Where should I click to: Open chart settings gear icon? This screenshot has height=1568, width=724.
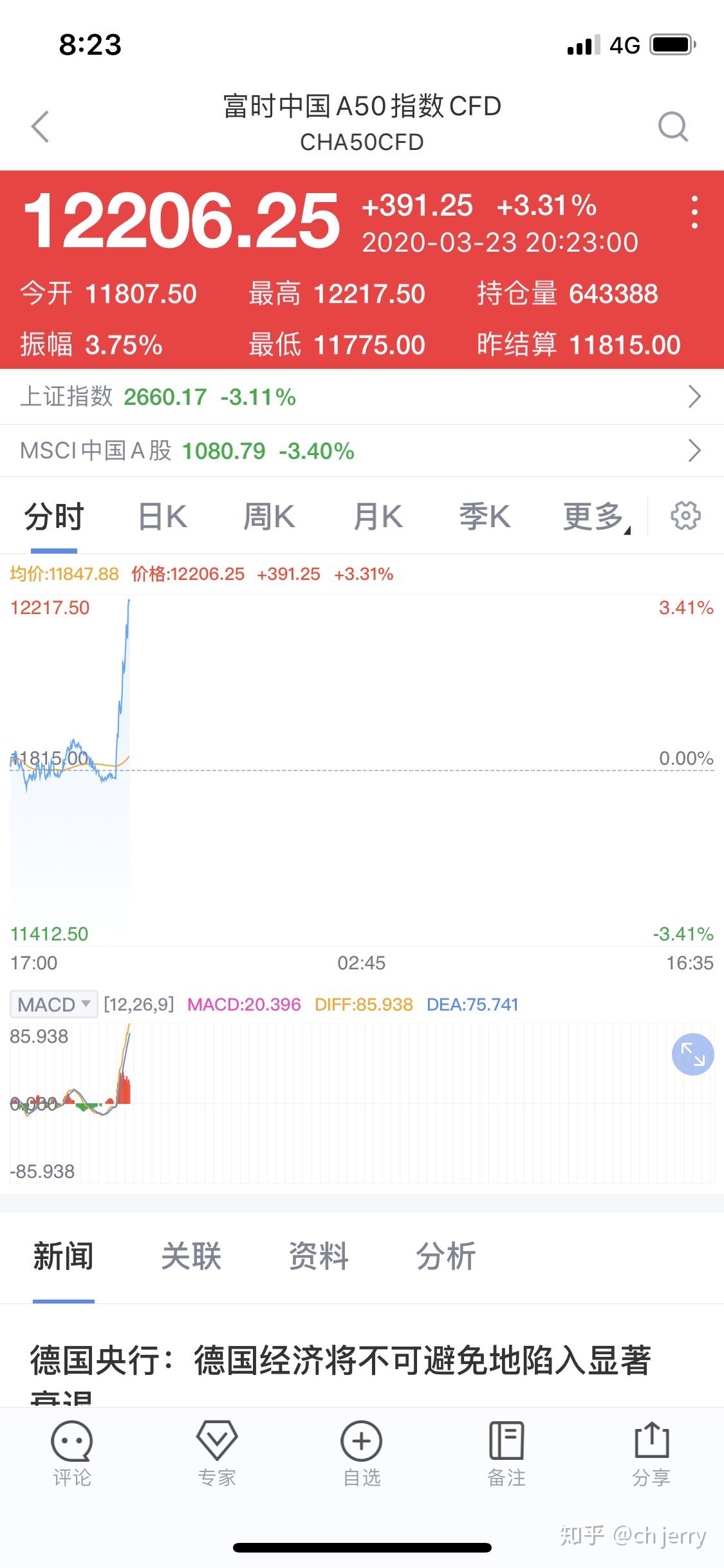point(685,516)
